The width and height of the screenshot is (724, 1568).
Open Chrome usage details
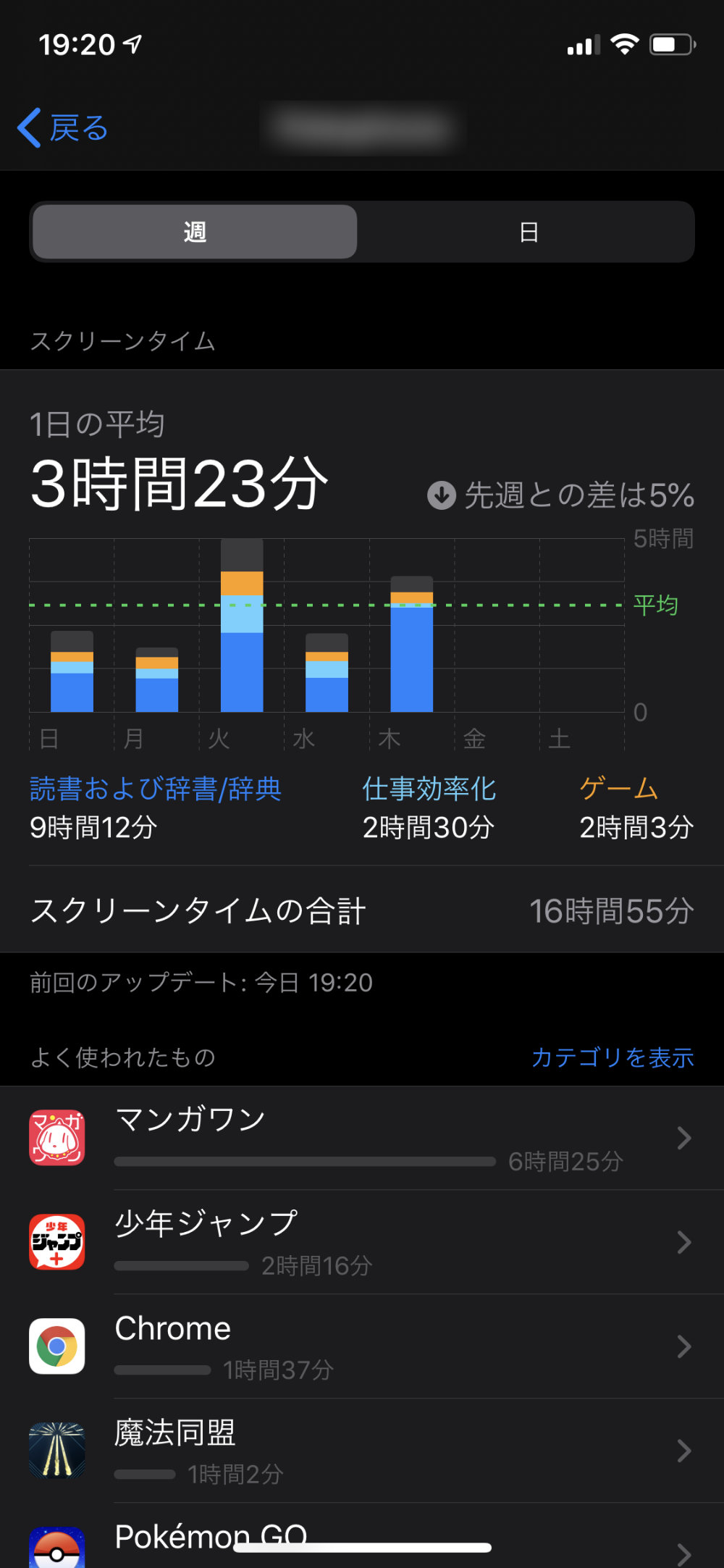click(x=362, y=1346)
